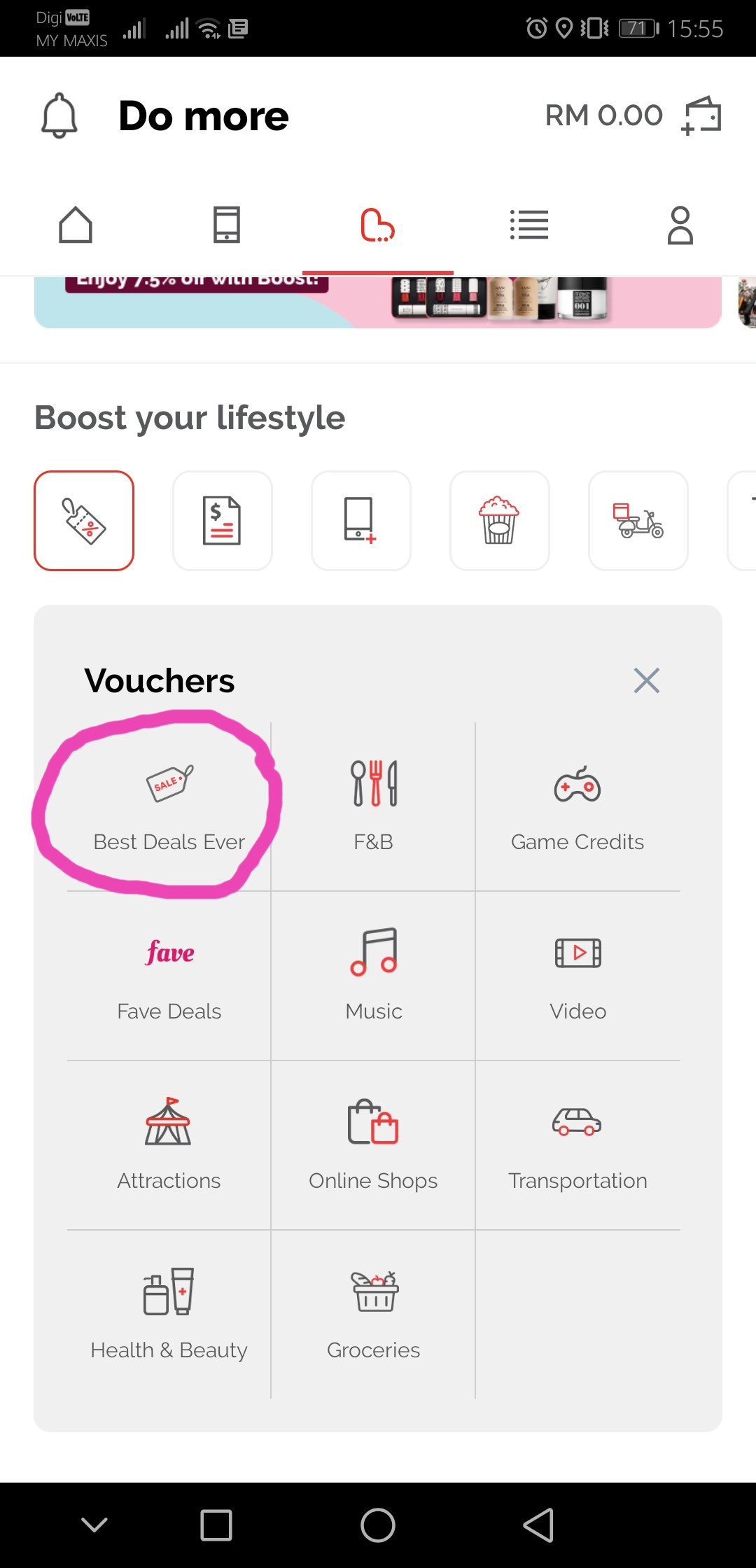Viewport: 756px width, 1568px height.
Task: Open the list tab
Action: [529, 225]
